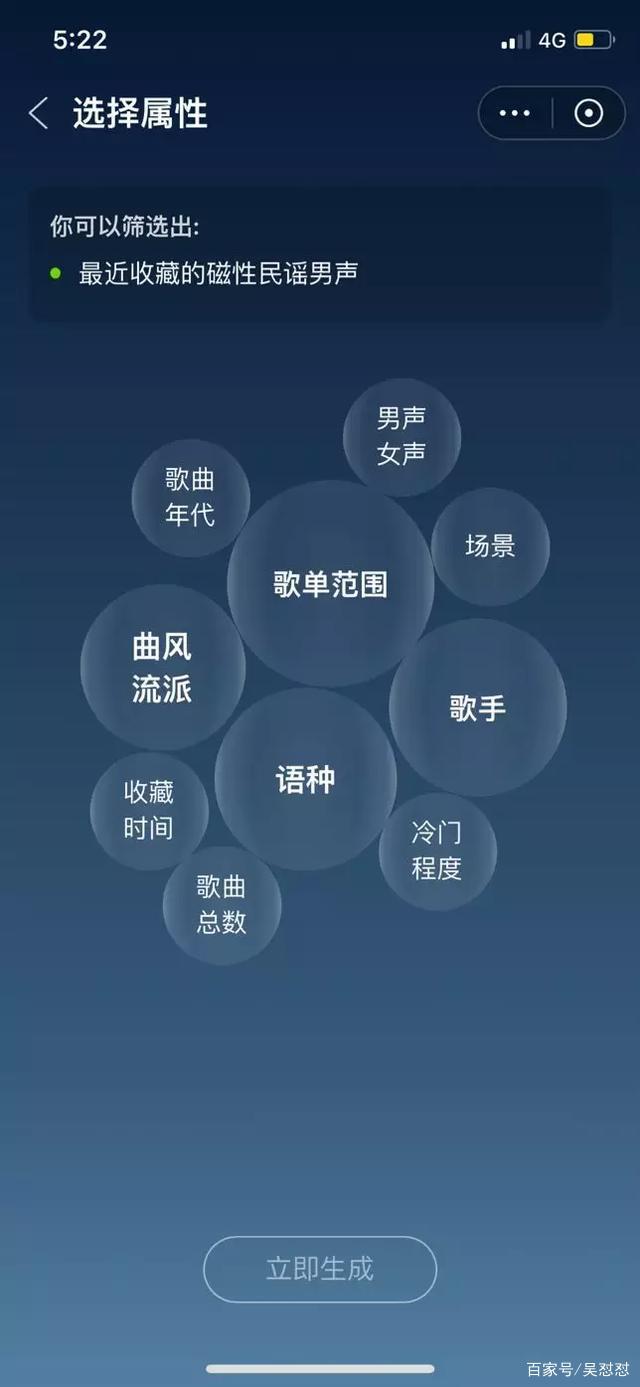The image size is (640, 1387).
Task: Tap the 冷门程度 bubble
Action: (437, 851)
